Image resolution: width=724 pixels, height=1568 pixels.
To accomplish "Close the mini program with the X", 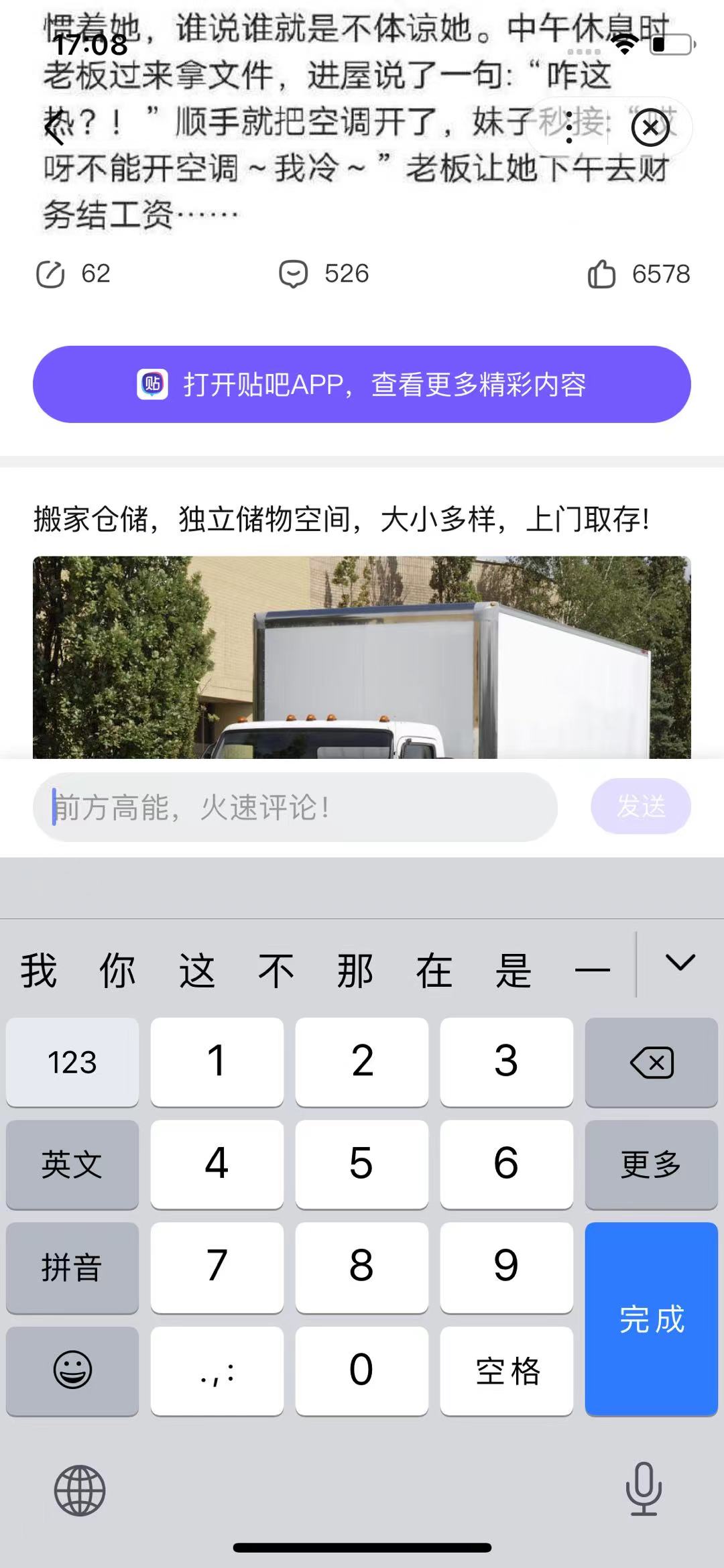I will [x=650, y=127].
